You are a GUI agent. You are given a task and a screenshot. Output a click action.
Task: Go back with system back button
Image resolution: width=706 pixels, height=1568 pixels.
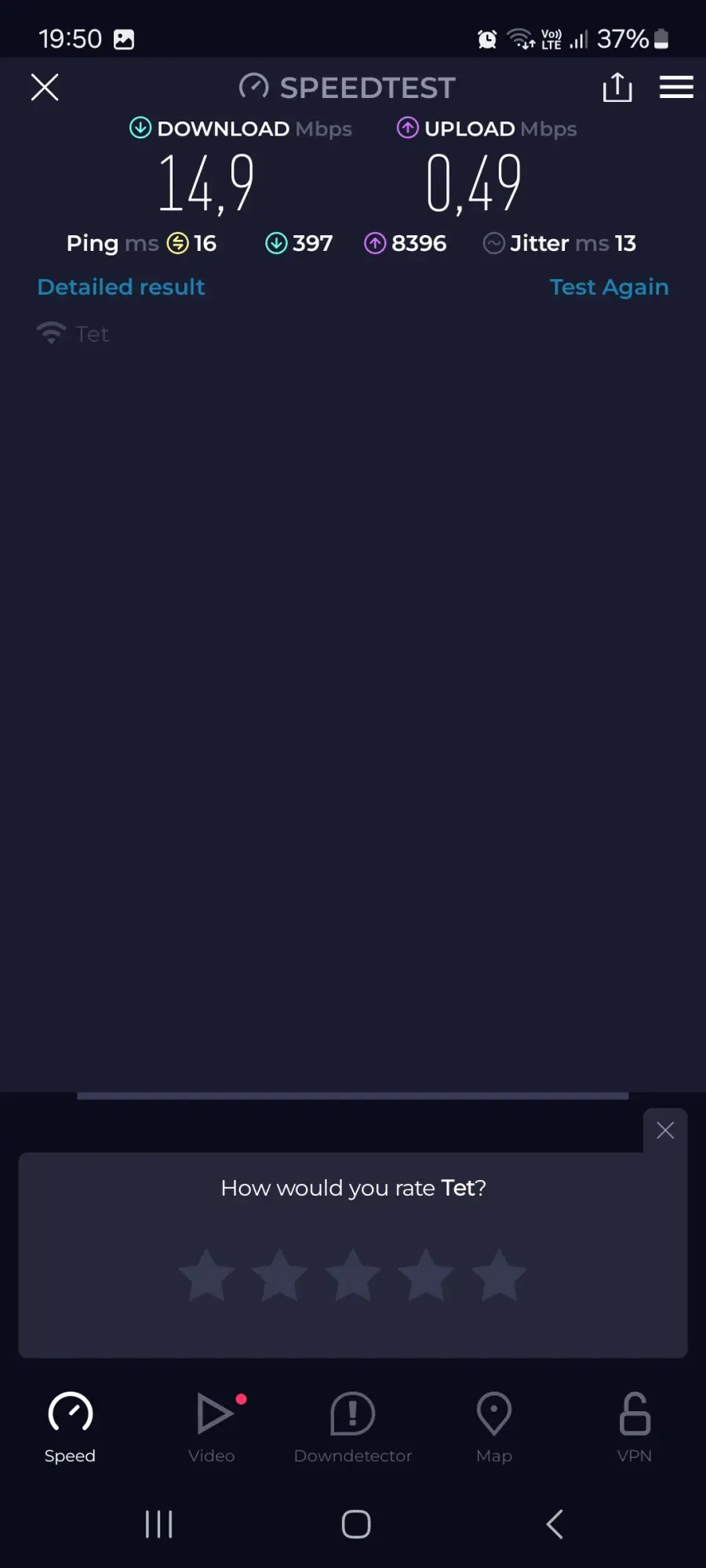[555, 1524]
